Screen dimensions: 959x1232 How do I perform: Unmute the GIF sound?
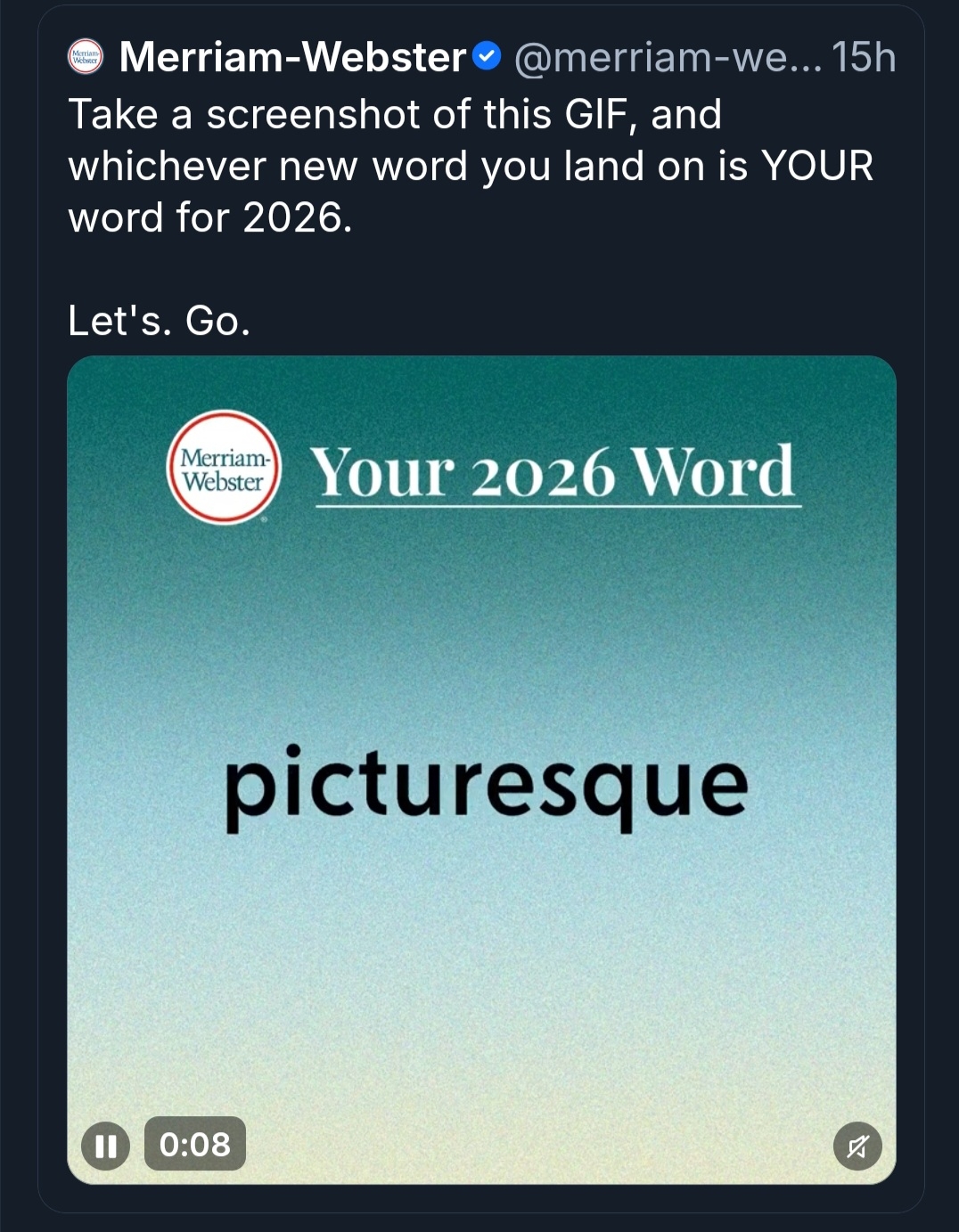[x=857, y=1146]
